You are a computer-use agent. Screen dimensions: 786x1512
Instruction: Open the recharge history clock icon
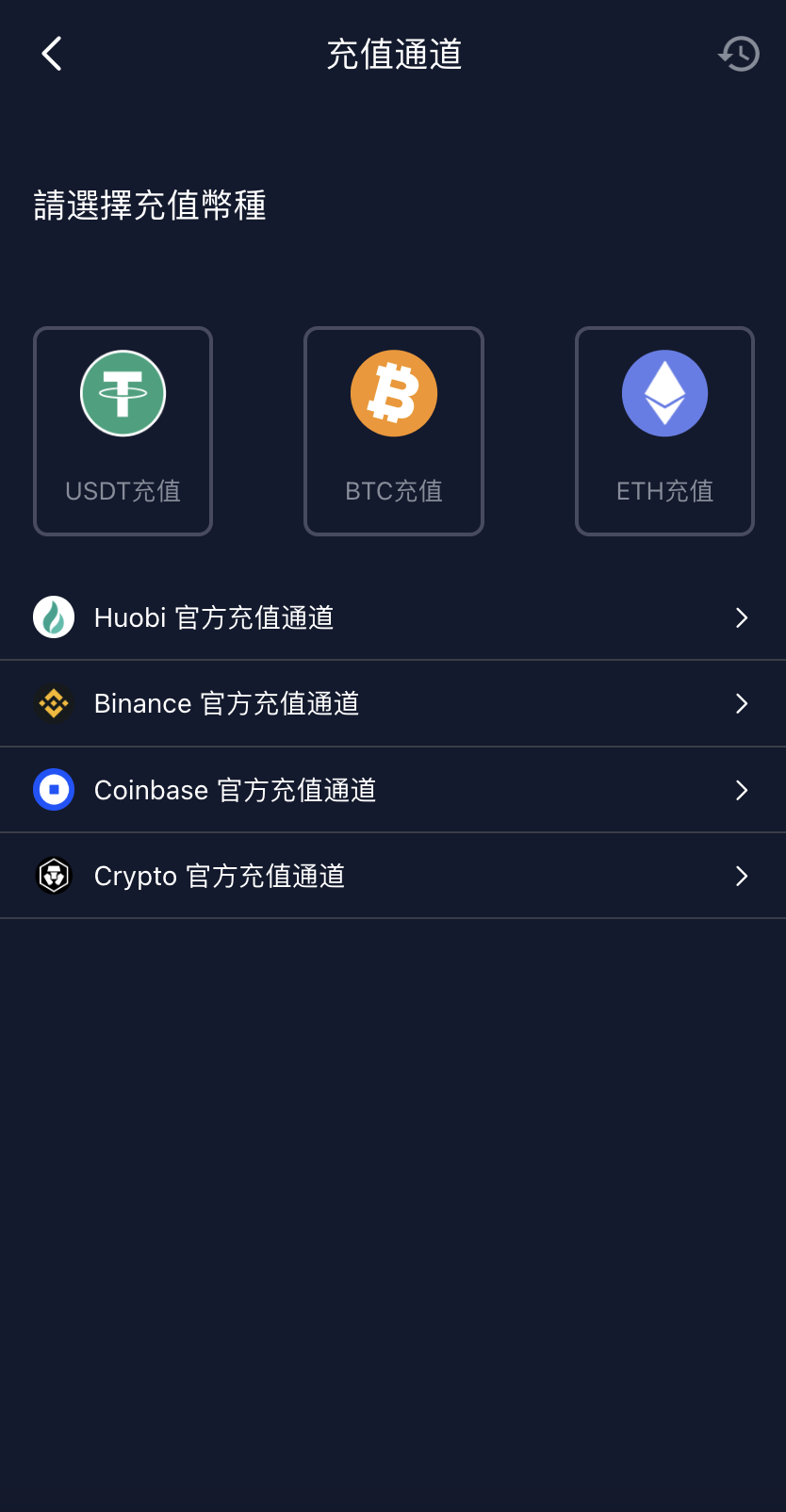tap(739, 54)
